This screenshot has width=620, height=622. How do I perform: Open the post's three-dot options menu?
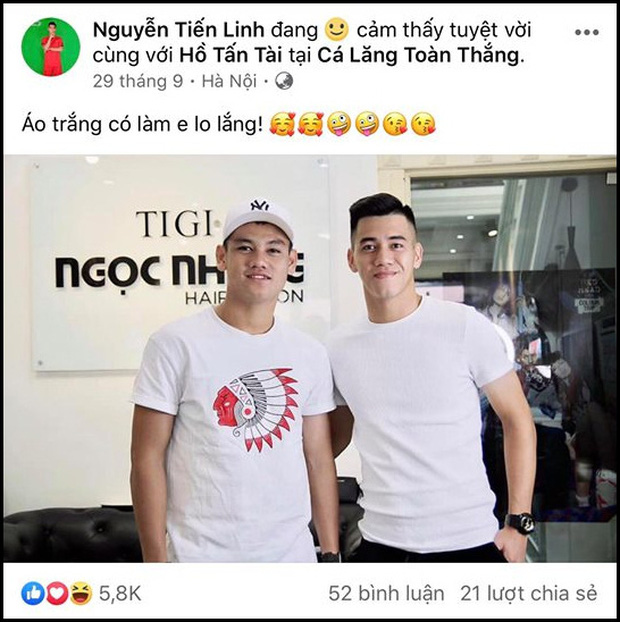coord(586,32)
